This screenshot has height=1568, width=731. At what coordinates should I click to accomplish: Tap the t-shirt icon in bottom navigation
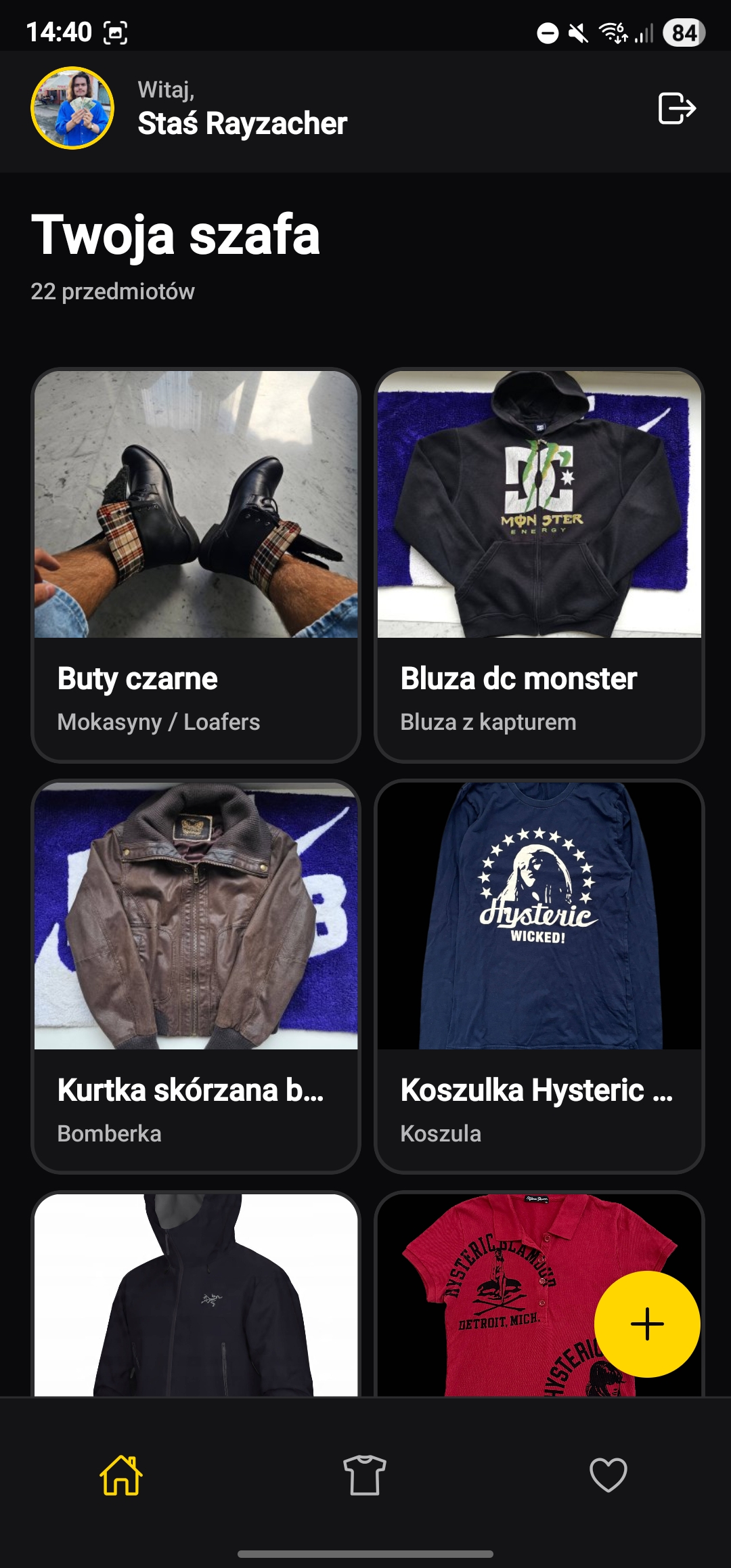click(x=364, y=1476)
